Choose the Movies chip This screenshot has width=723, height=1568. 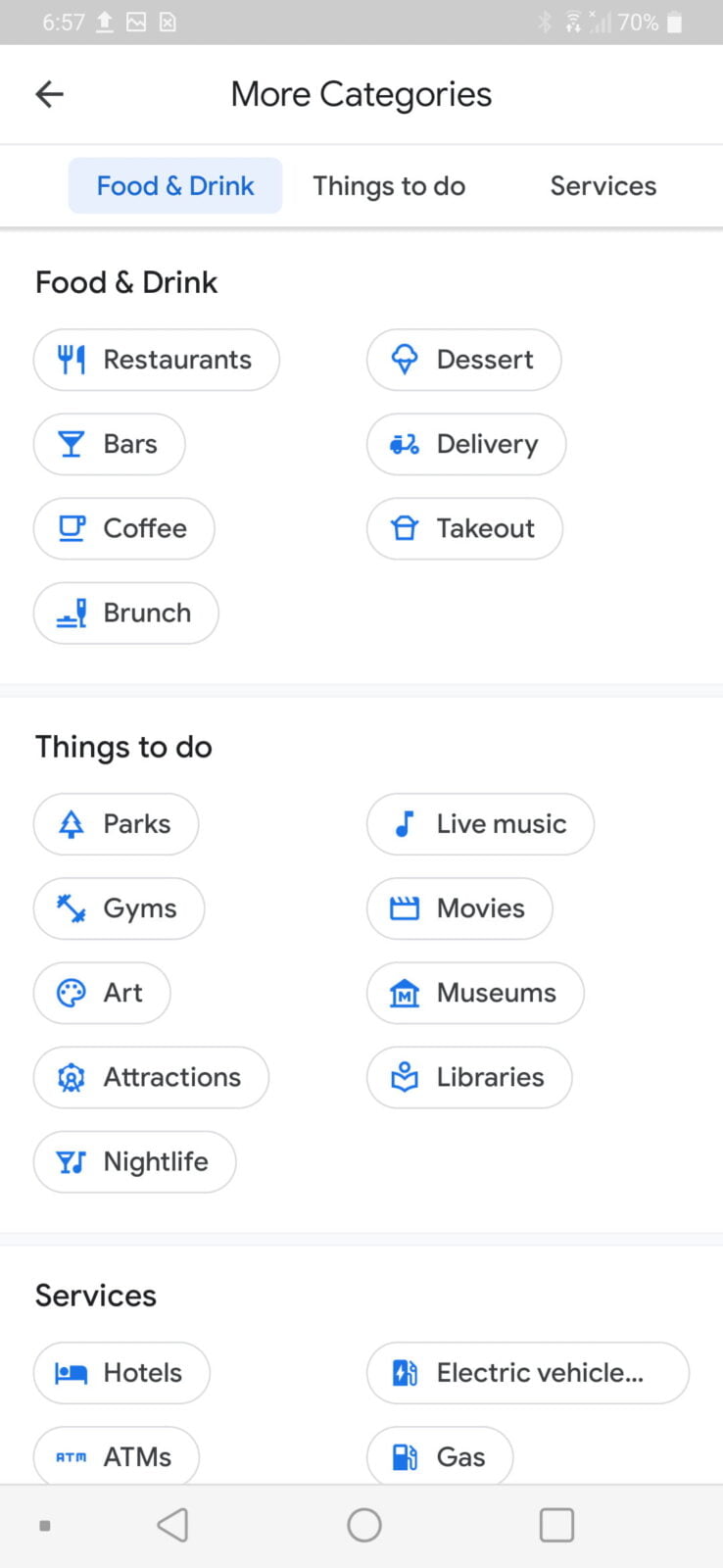coord(459,908)
